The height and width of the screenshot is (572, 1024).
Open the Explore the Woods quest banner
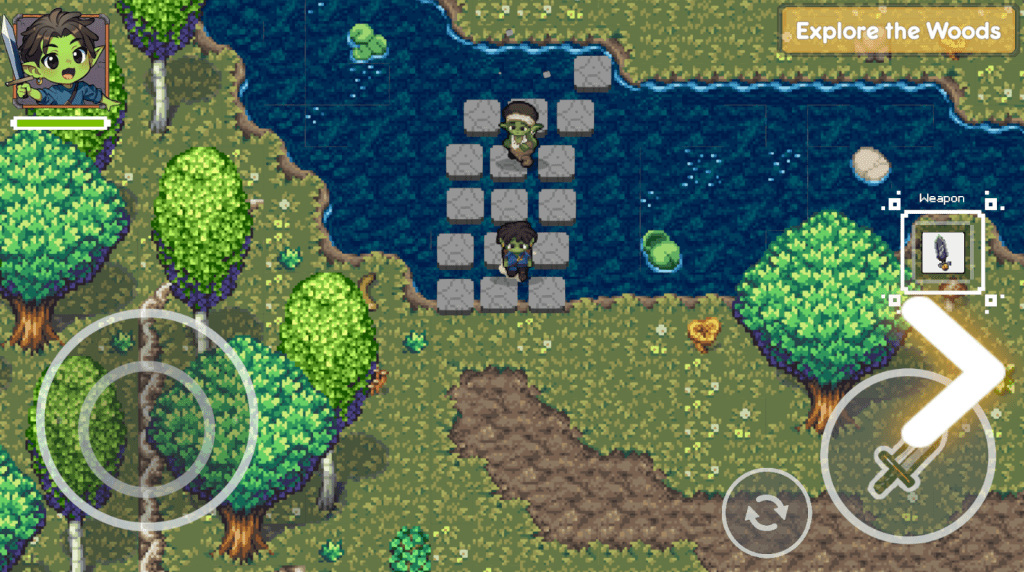coord(897,31)
